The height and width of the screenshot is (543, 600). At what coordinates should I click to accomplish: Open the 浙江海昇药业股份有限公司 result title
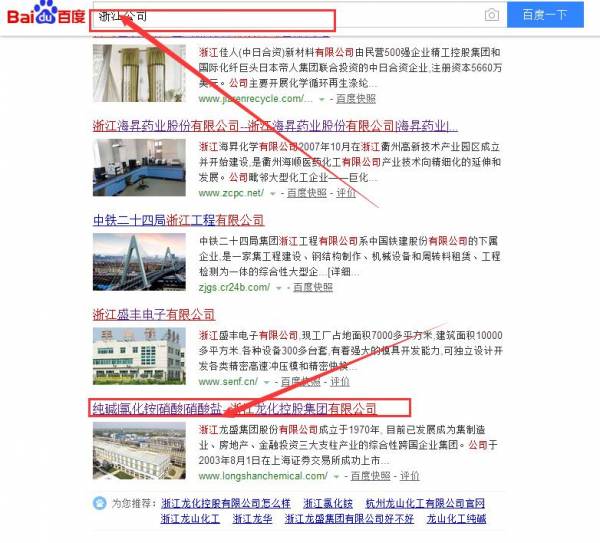click(275, 126)
